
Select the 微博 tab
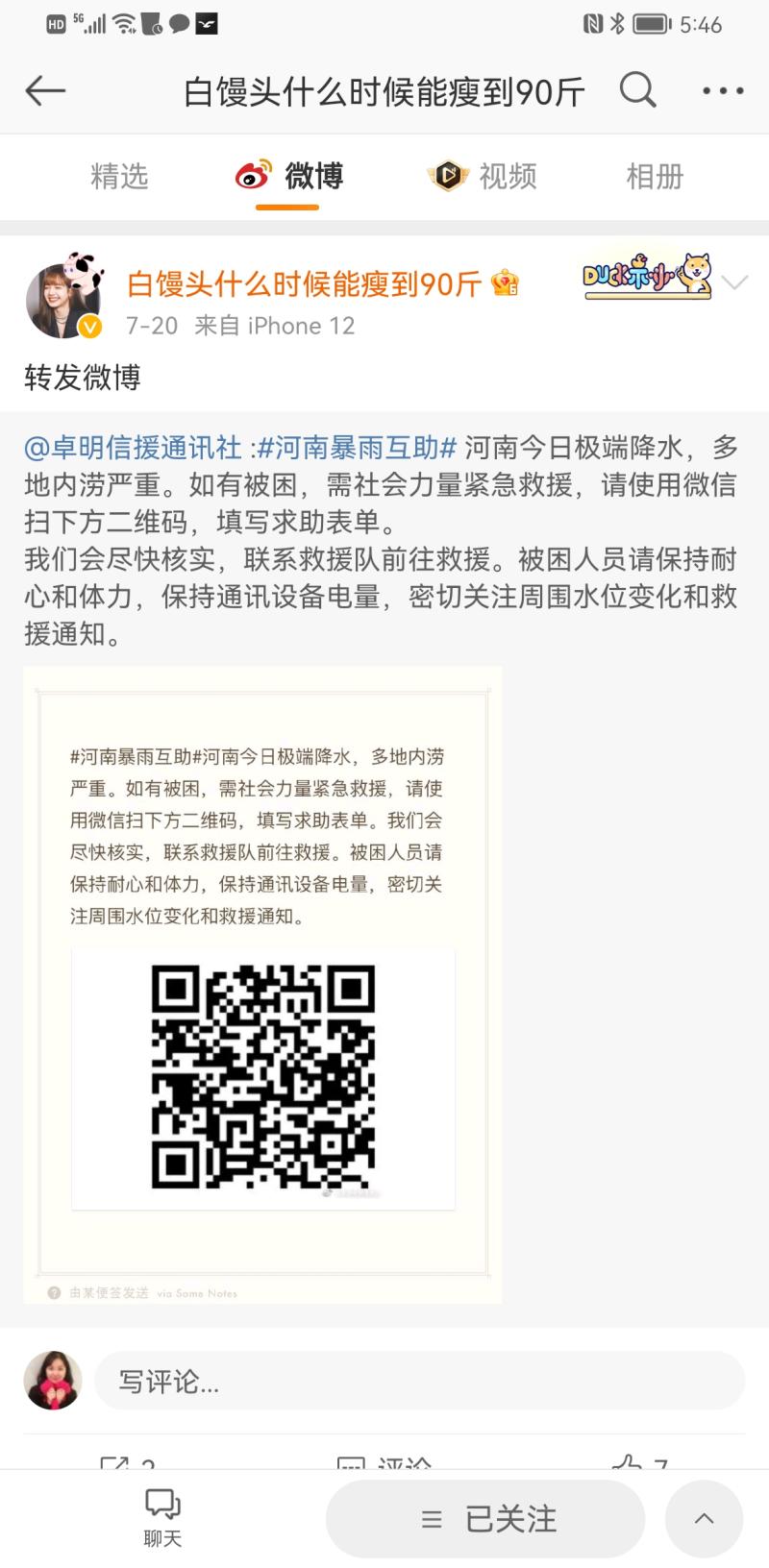[x=289, y=177]
